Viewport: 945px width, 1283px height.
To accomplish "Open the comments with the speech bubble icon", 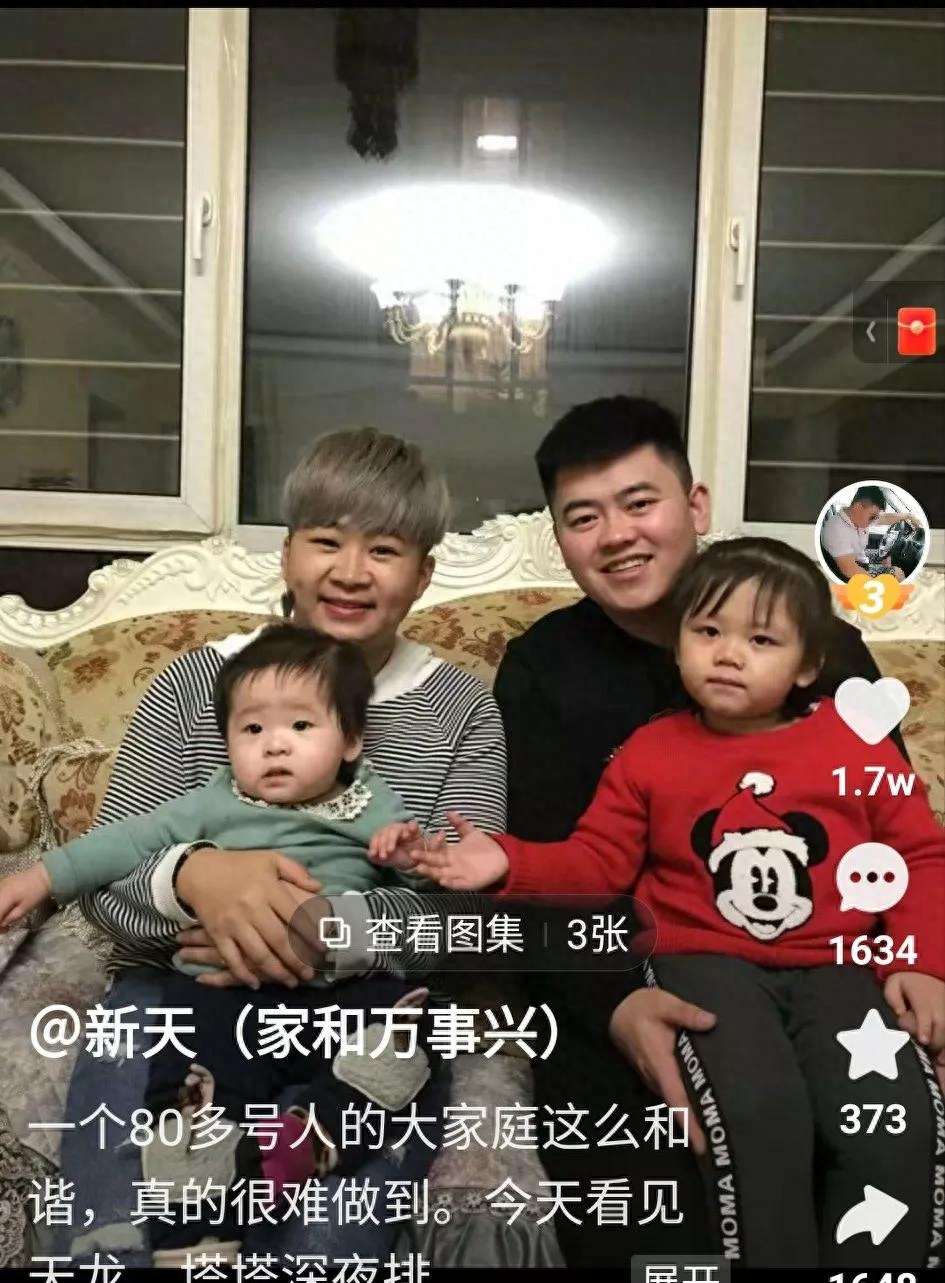I will [872, 877].
